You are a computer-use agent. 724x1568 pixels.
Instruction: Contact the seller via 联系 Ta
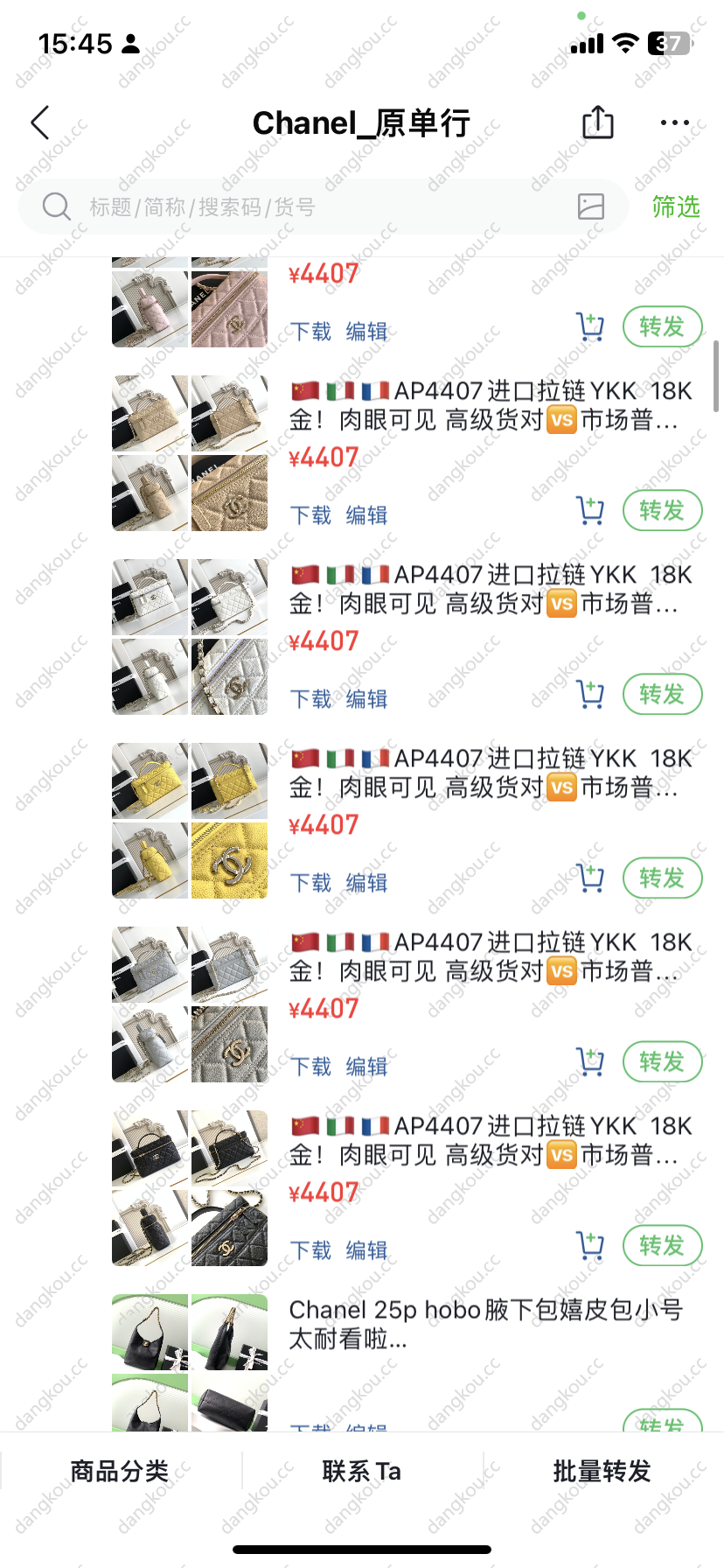click(x=361, y=1471)
